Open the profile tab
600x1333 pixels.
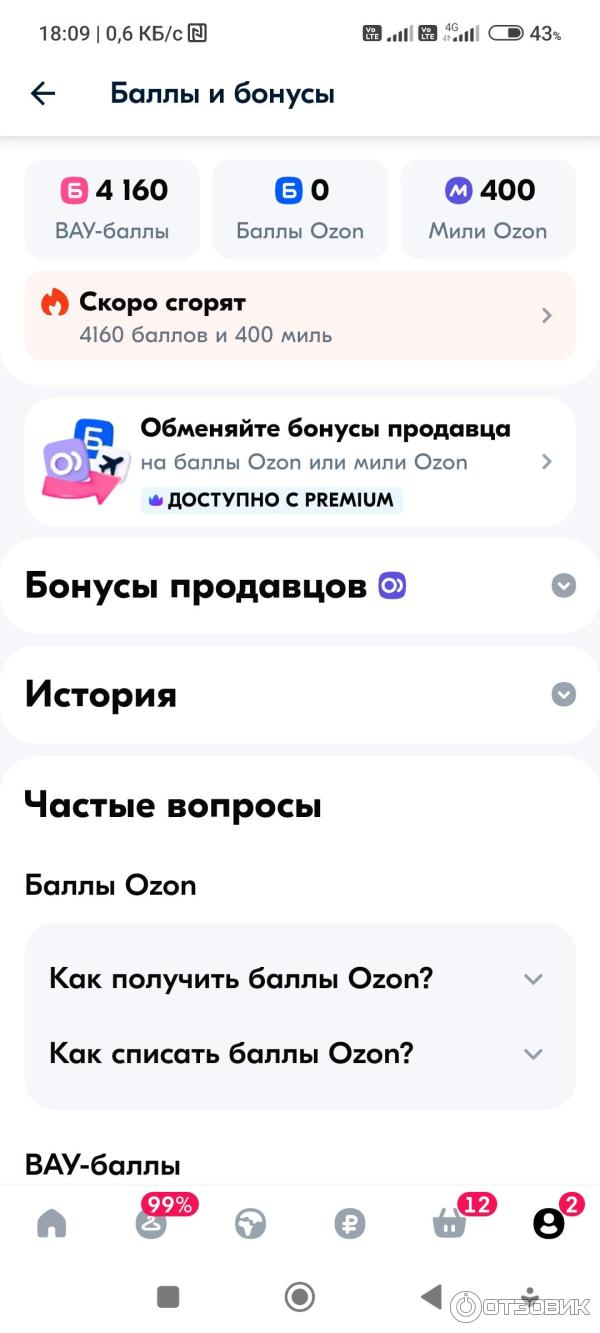548,1223
